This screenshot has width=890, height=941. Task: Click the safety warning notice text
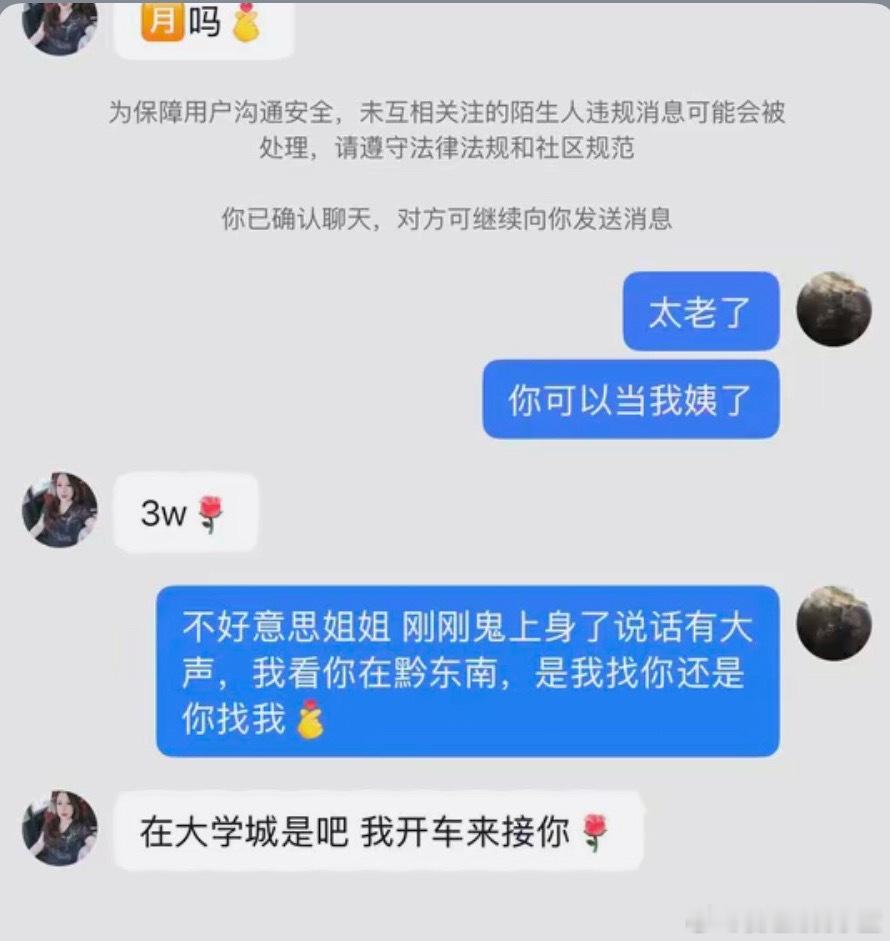coord(445,133)
